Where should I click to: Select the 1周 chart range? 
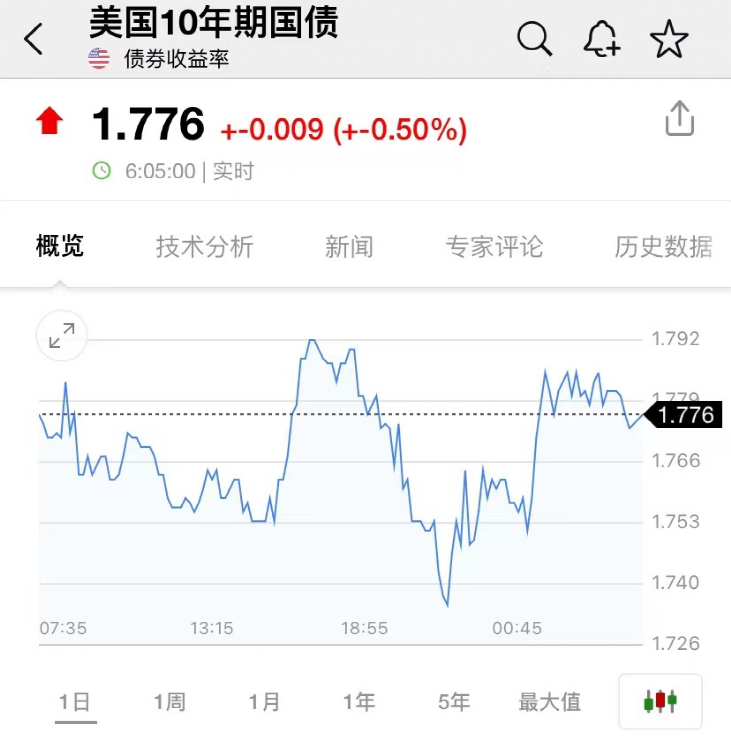[170, 702]
